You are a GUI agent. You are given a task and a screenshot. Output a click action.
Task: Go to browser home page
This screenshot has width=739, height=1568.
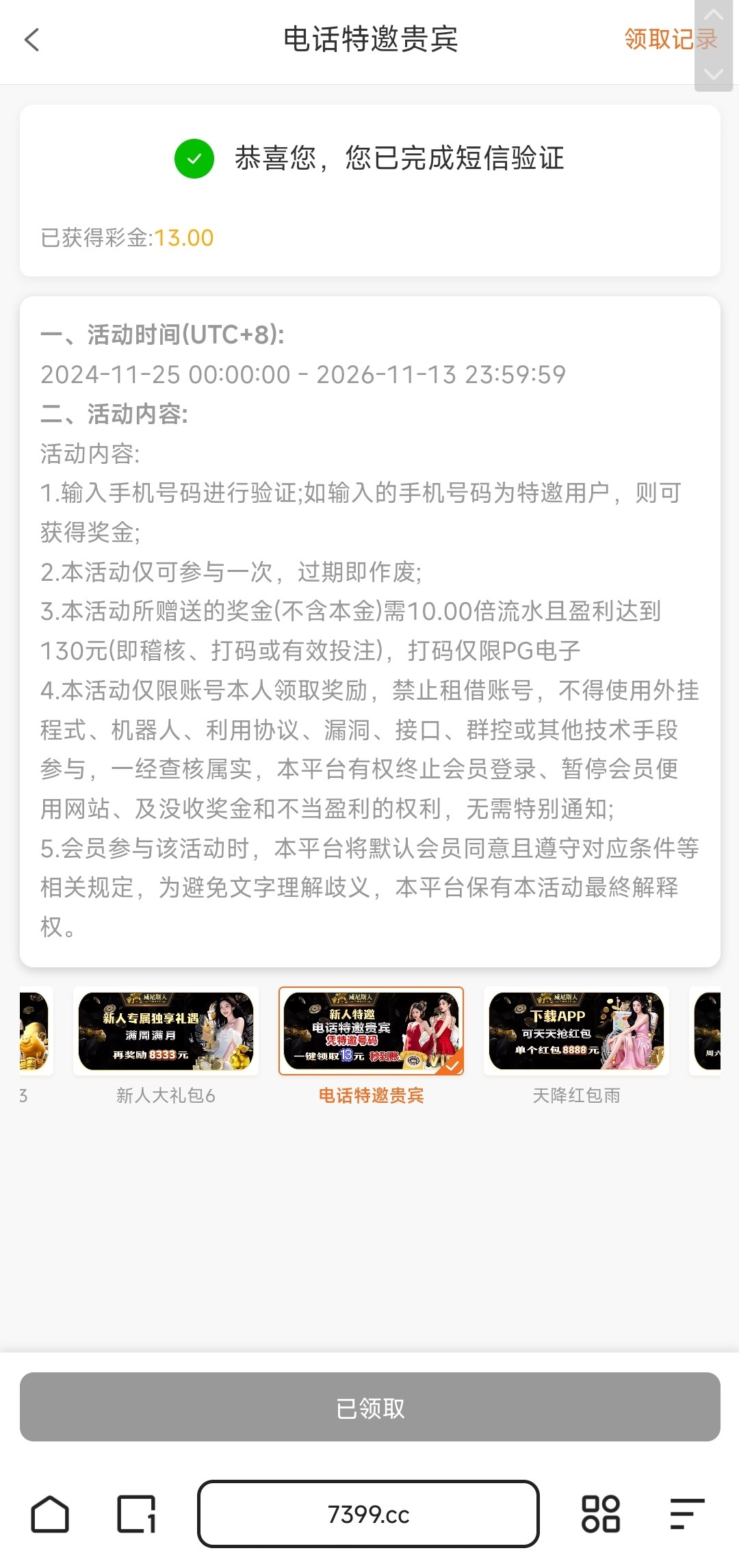click(x=50, y=1515)
